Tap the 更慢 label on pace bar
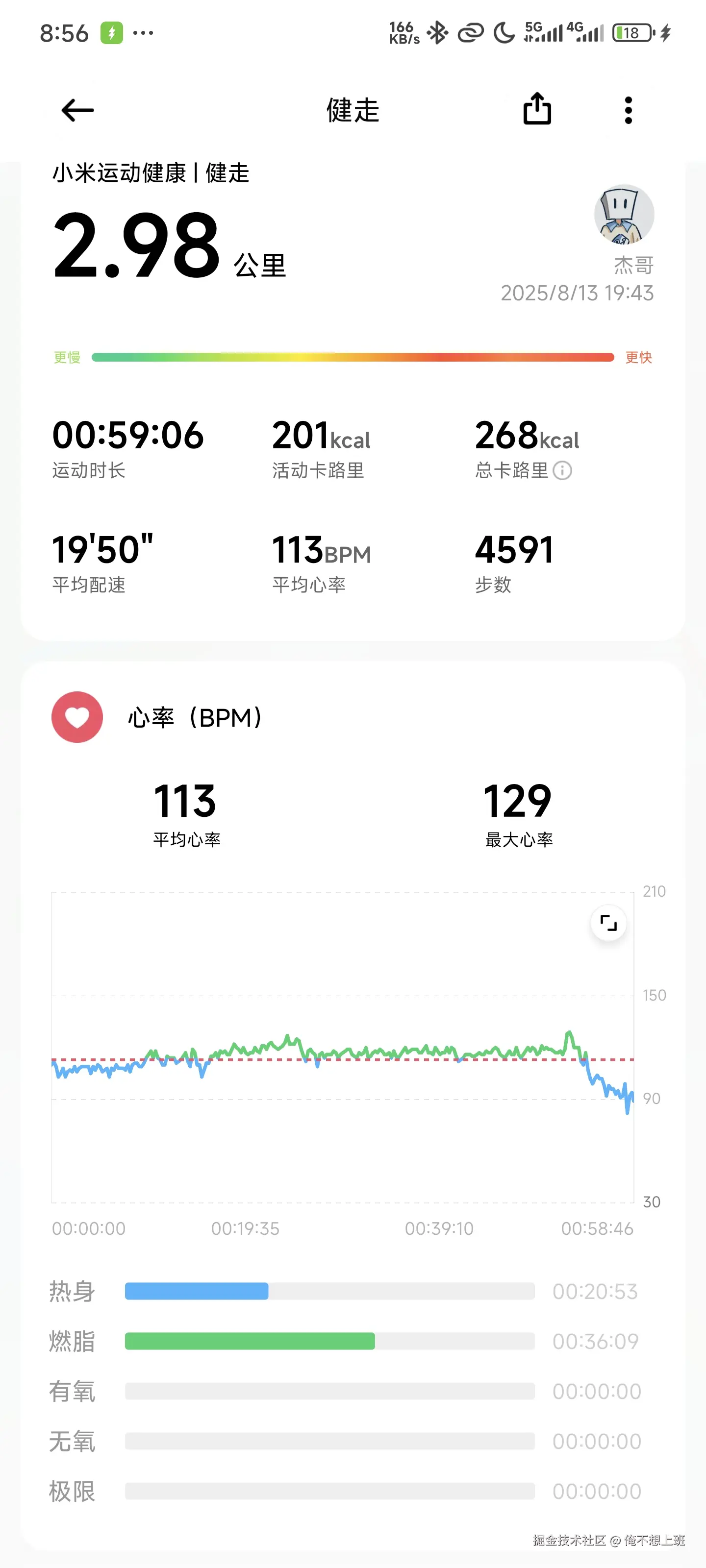This screenshot has width=706, height=1568. [x=66, y=357]
